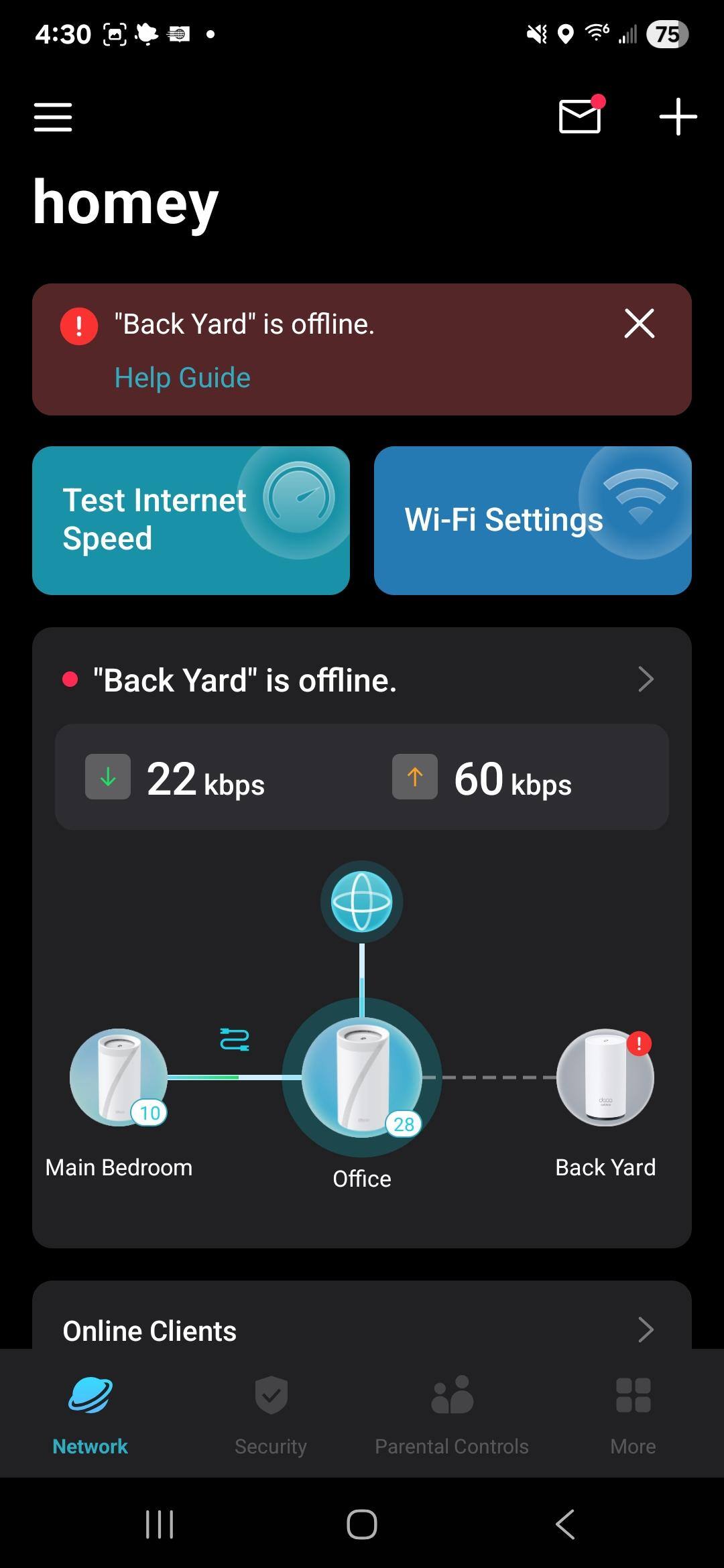Open the Online Clients list
Screen dimensions: 724x1568
pyautogui.click(x=362, y=1330)
